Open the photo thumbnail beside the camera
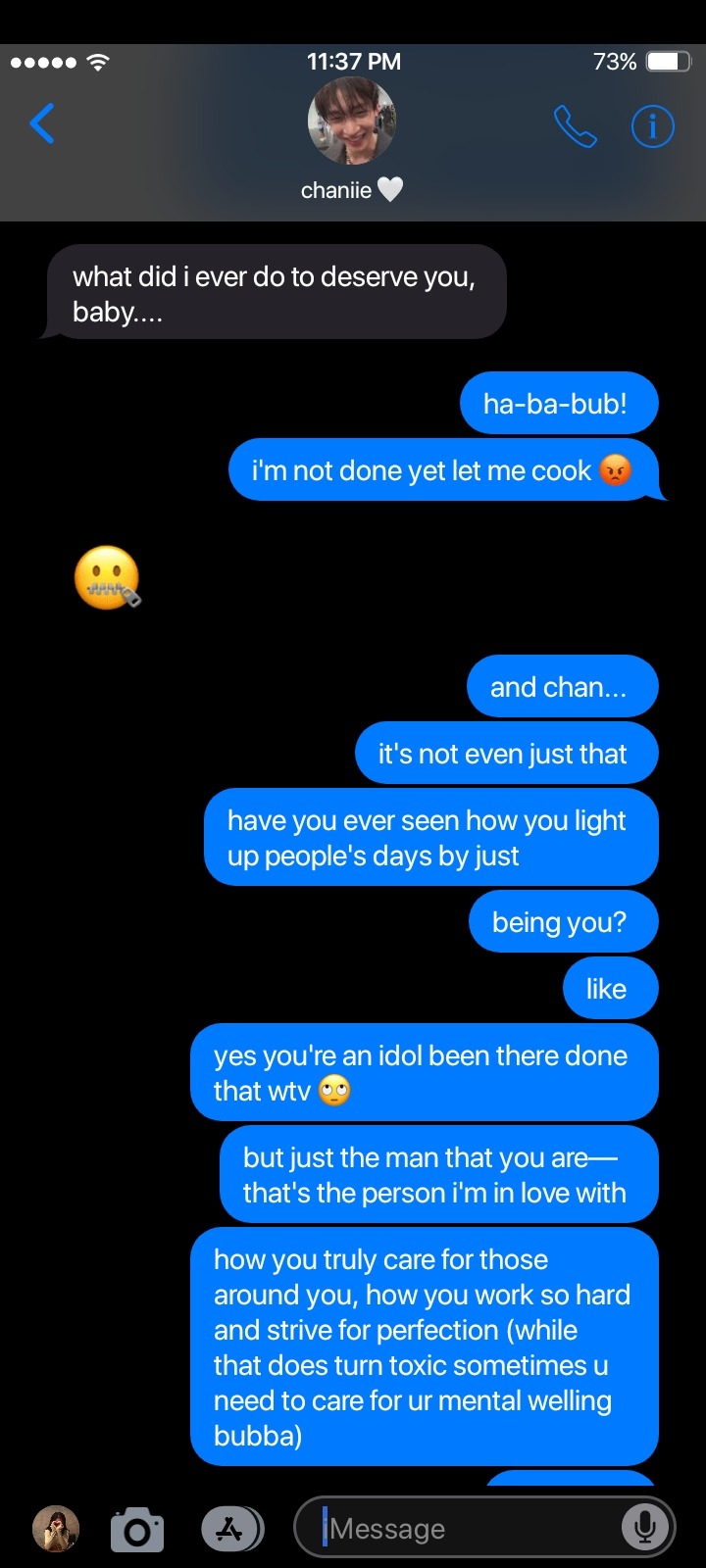This screenshot has width=706, height=1568. 56,1529
